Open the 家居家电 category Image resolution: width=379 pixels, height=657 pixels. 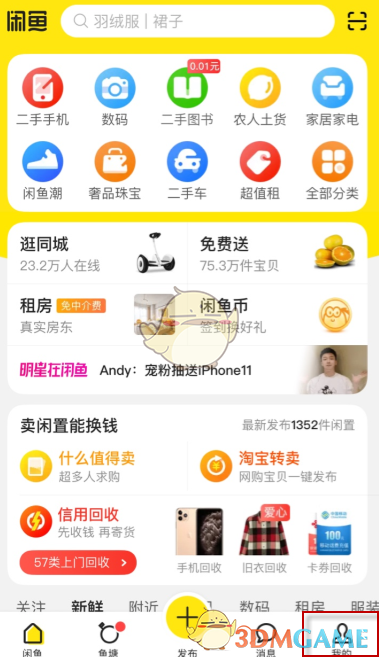pyautogui.click(x=332, y=98)
